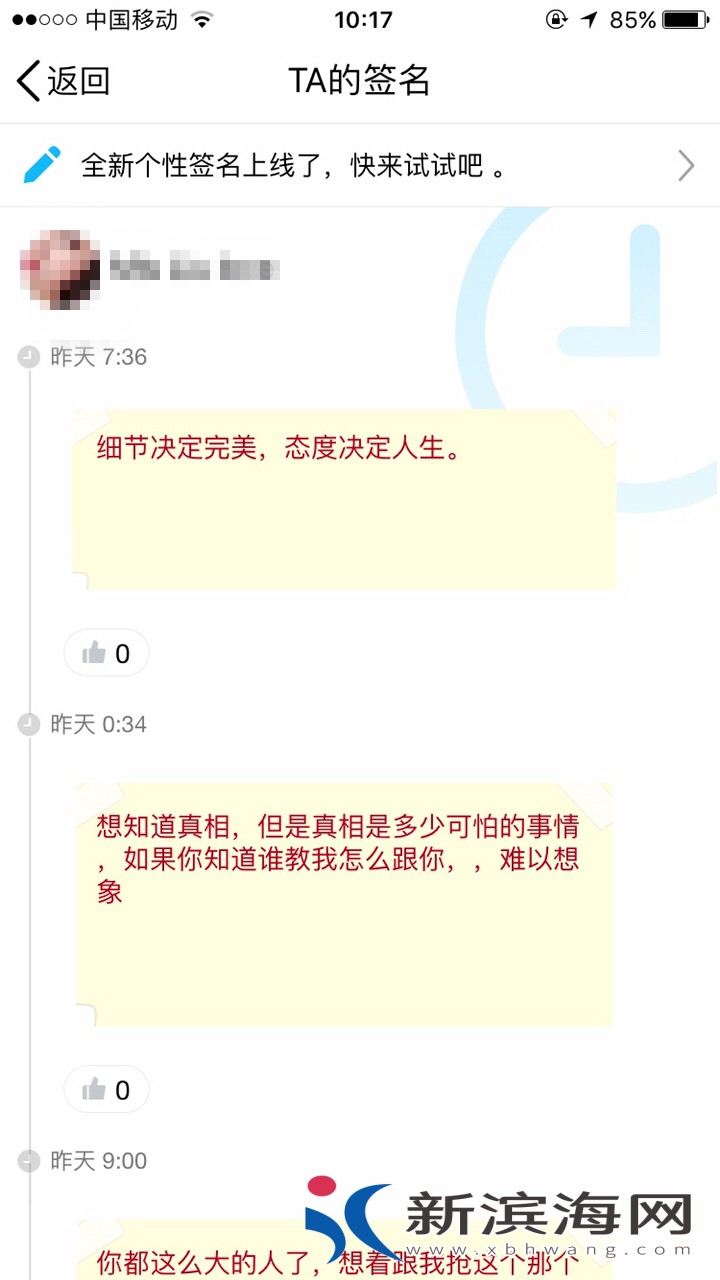Like the 细节决定完美 signature
This screenshot has height=1280, width=720.
106,654
